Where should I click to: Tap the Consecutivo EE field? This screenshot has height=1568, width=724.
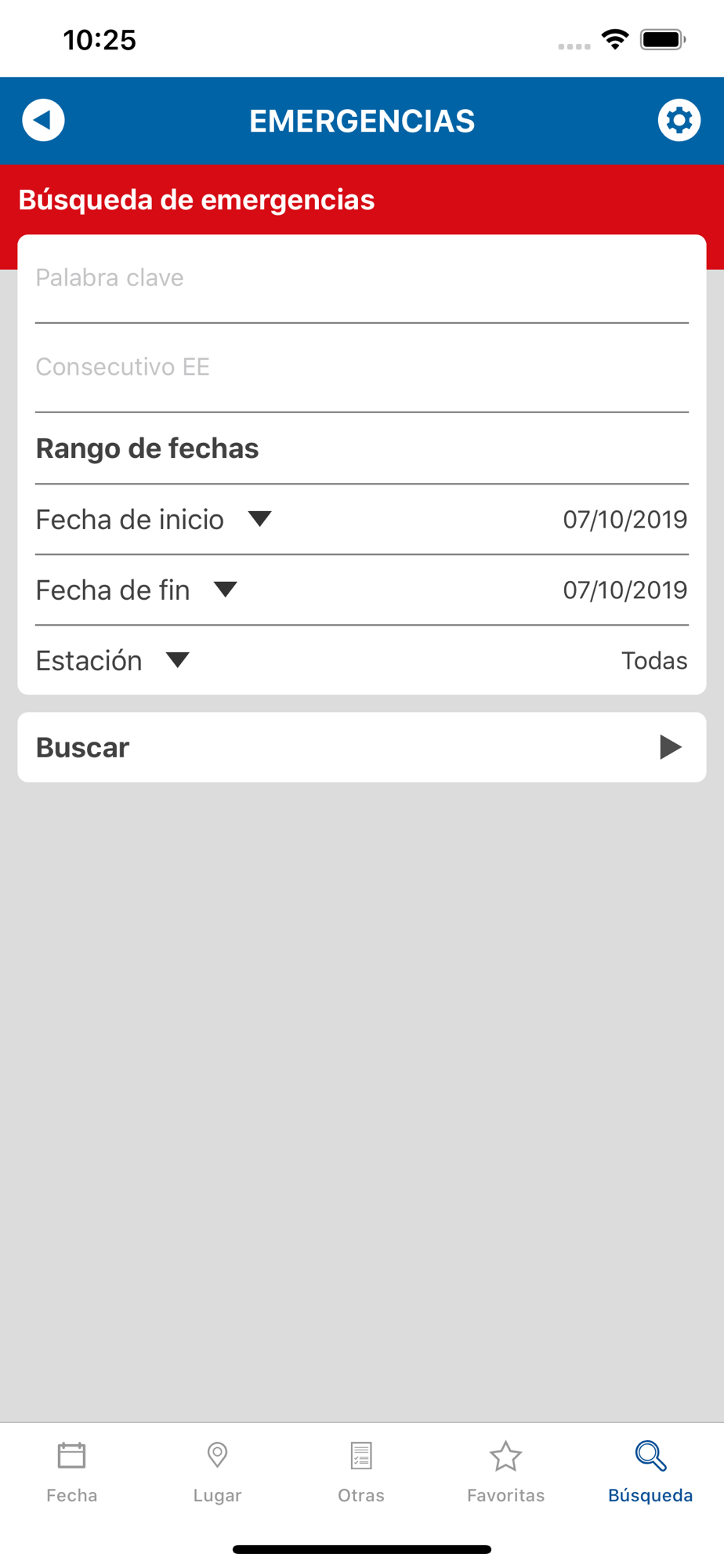click(361, 367)
